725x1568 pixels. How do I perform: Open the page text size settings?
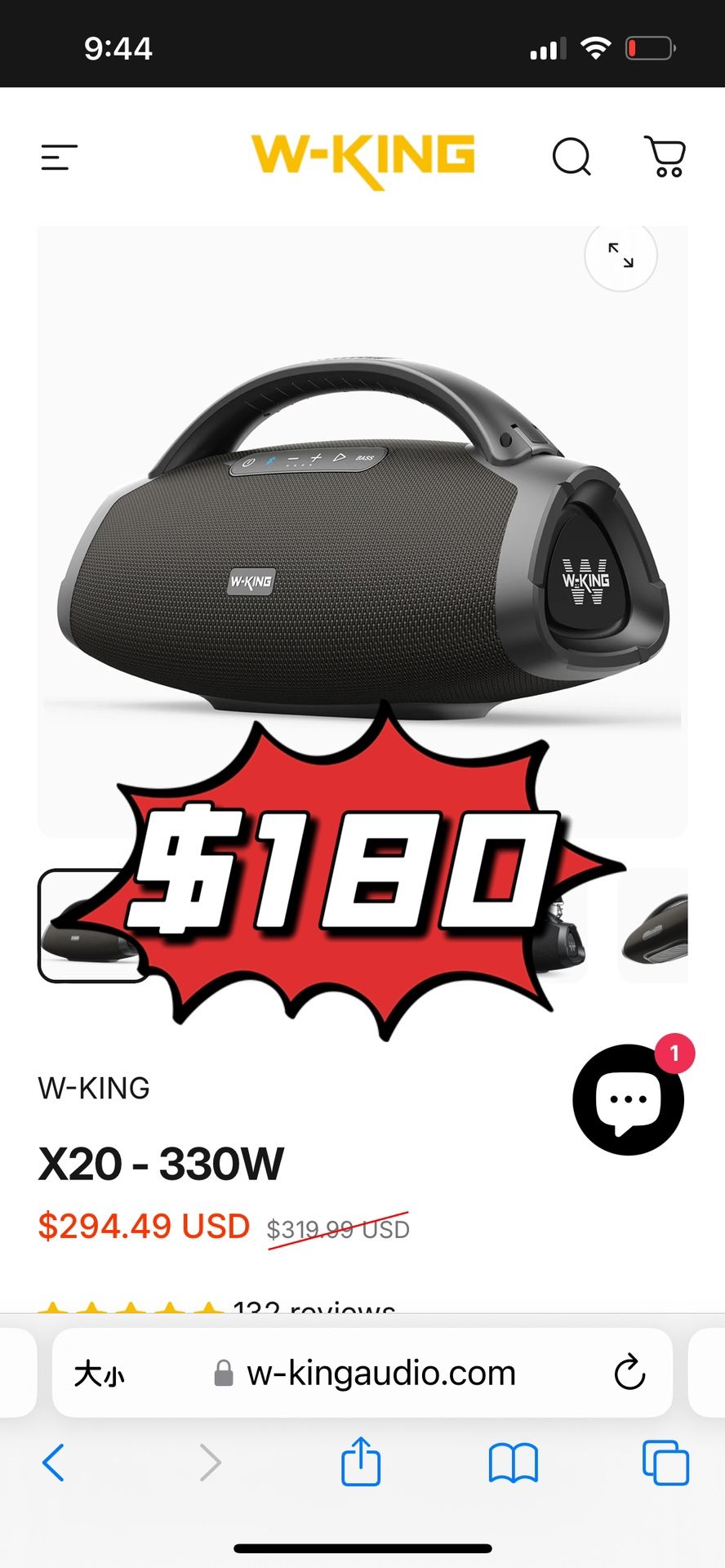click(x=99, y=1374)
